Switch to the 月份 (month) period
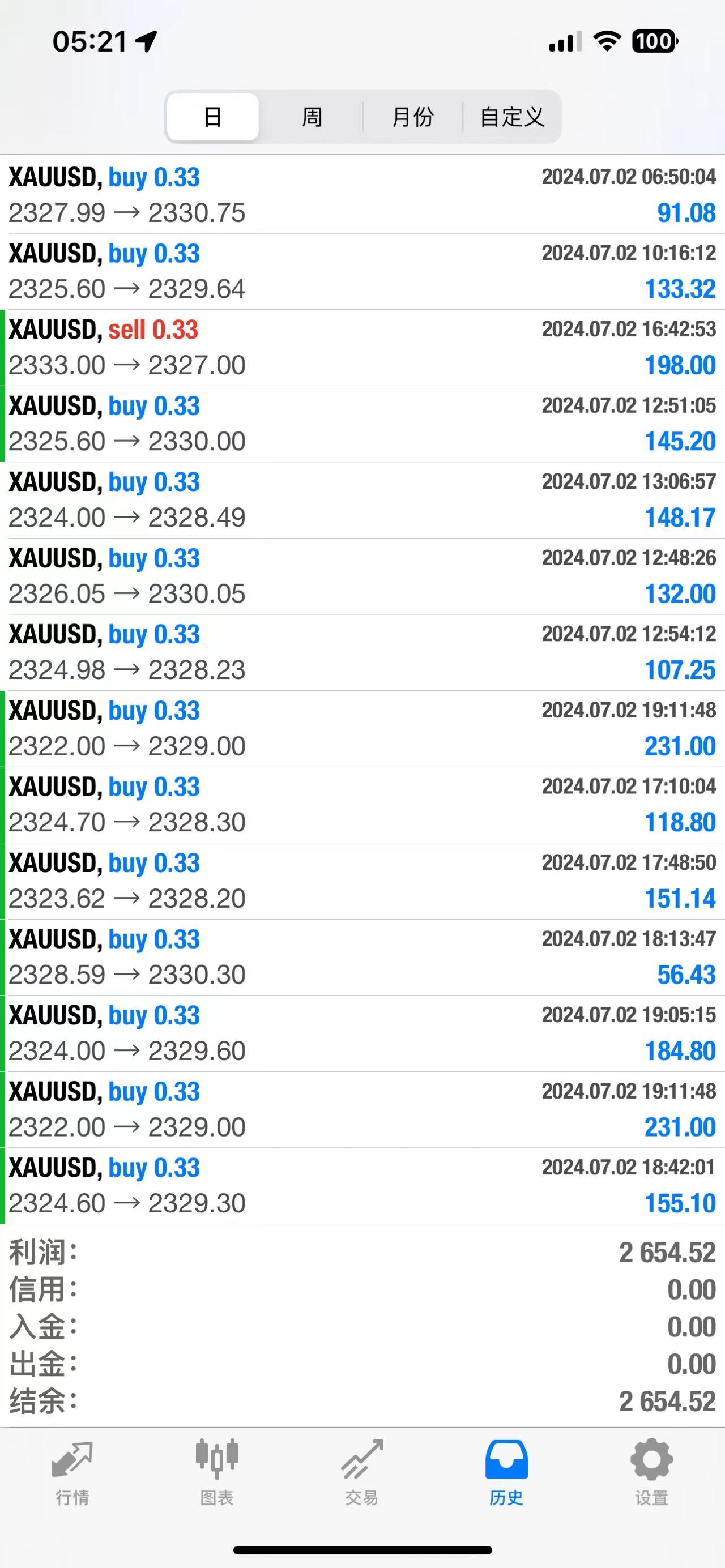725x1568 pixels. (x=412, y=117)
